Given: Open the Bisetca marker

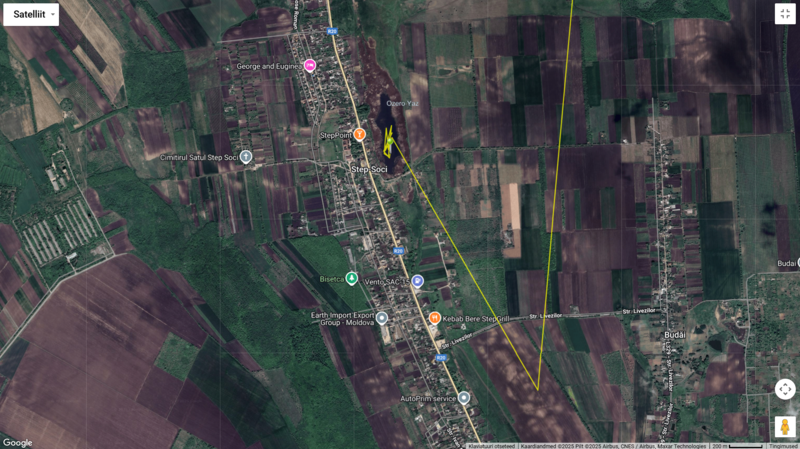Looking at the screenshot, I should [351, 278].
